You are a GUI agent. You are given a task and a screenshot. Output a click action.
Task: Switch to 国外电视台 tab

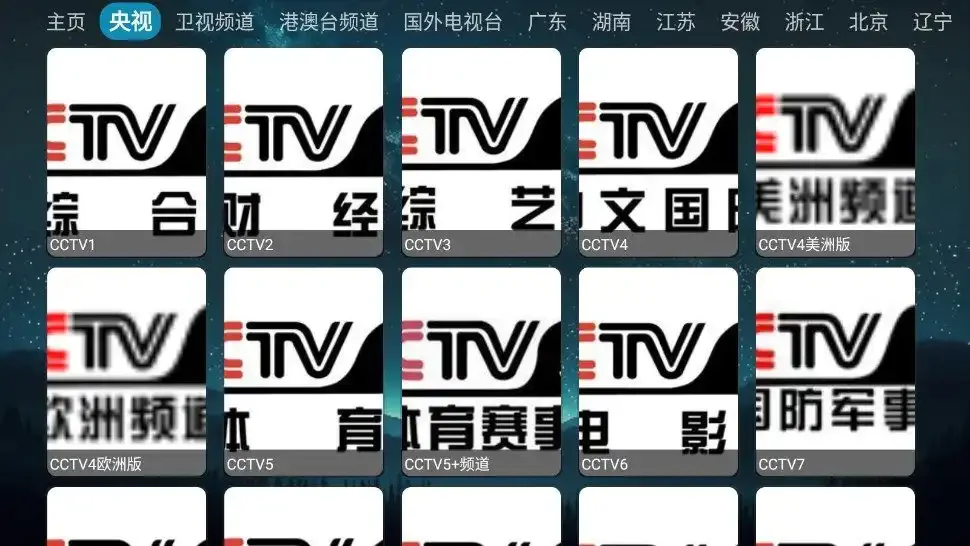tap(453, 22)
